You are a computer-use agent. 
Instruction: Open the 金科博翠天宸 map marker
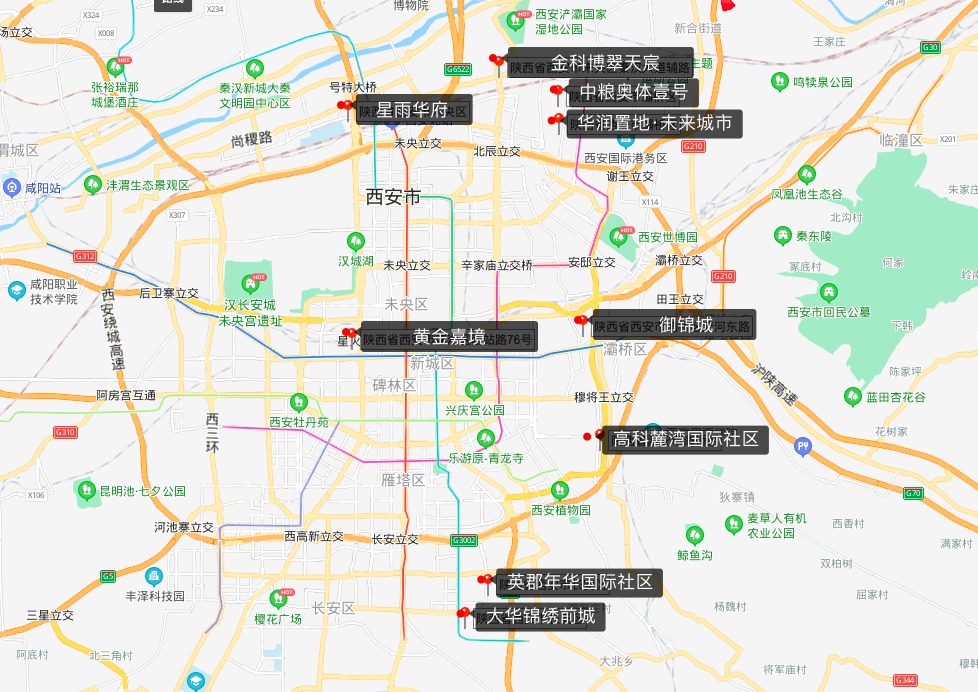click(497, 62)
